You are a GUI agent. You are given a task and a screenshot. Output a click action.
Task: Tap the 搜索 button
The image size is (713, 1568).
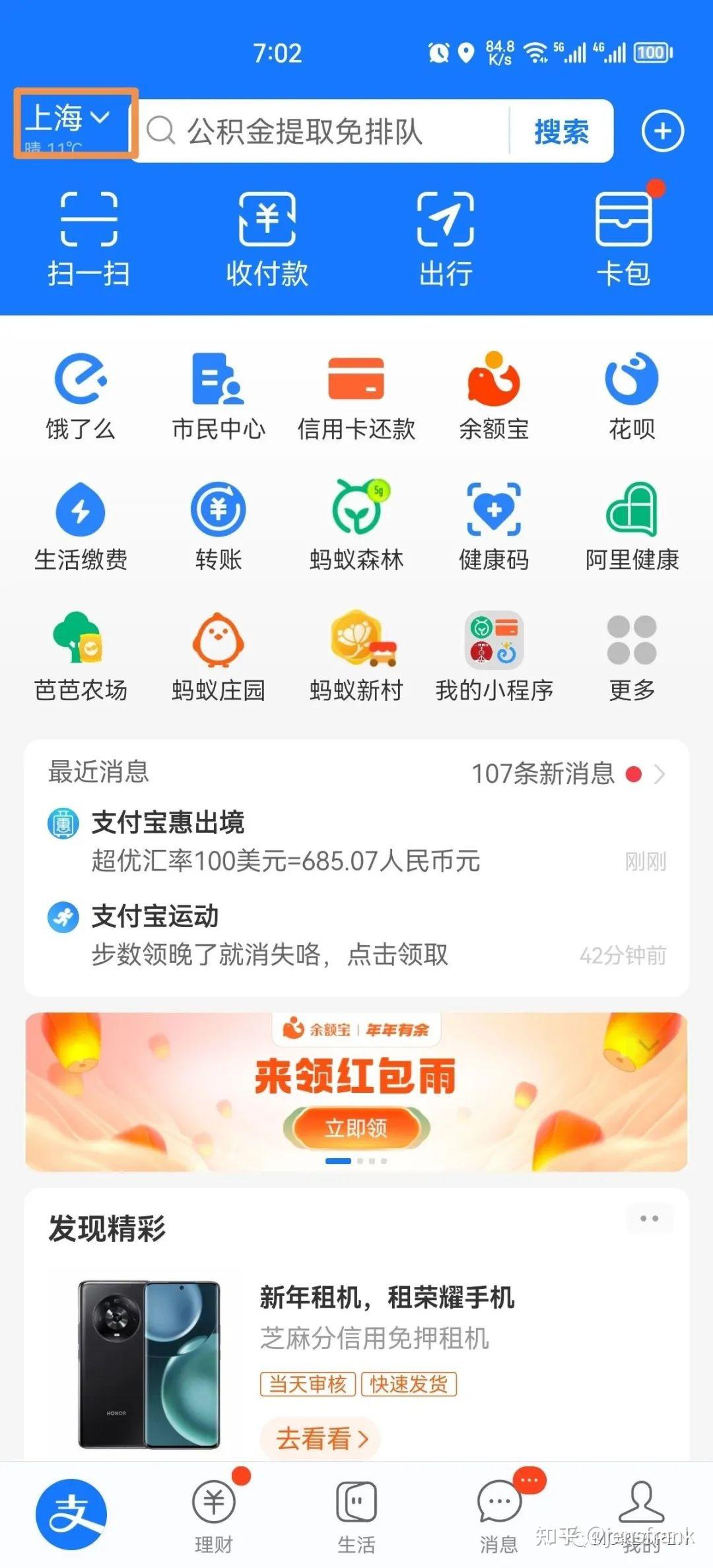561,131
